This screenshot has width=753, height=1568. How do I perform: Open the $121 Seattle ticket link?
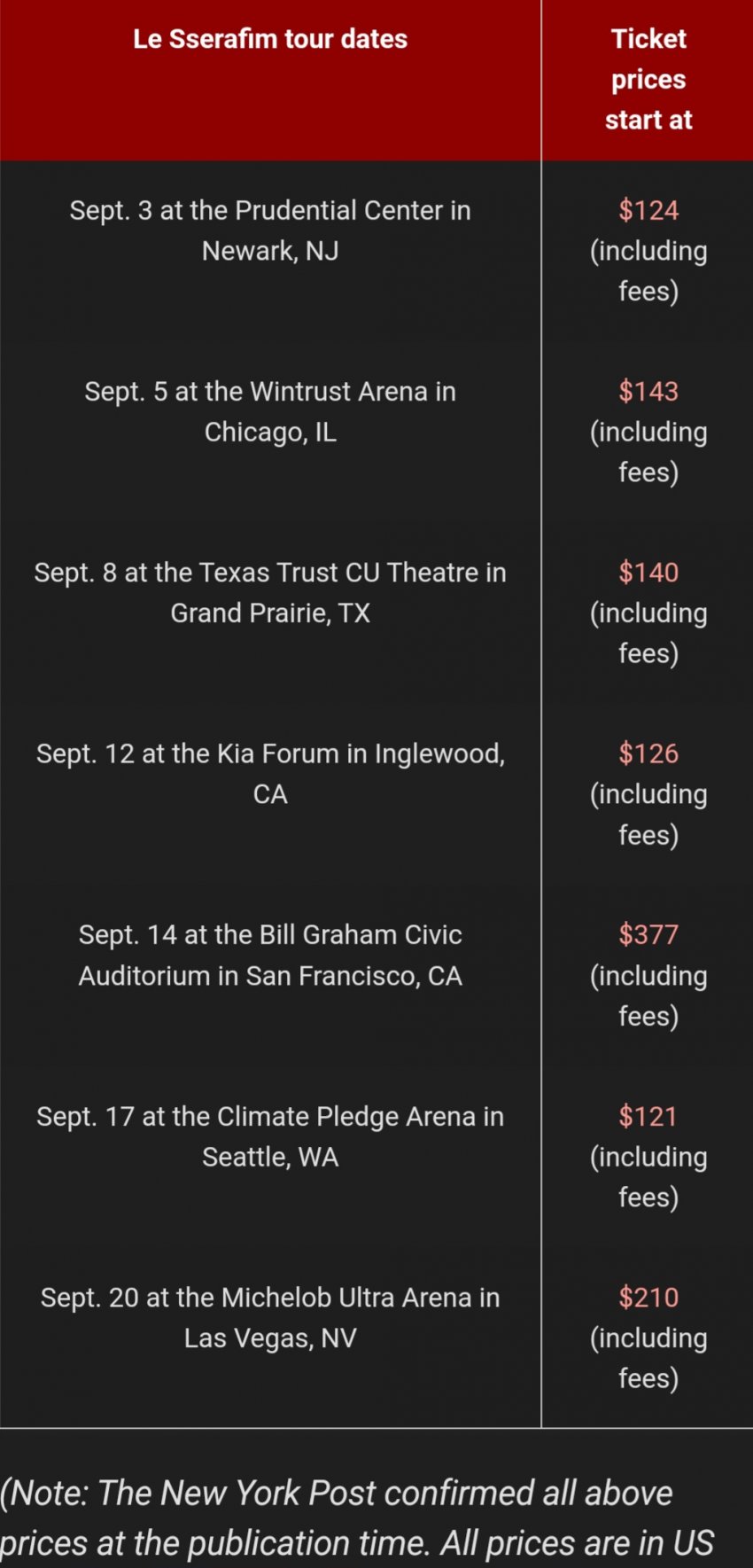click(648, 1117)
